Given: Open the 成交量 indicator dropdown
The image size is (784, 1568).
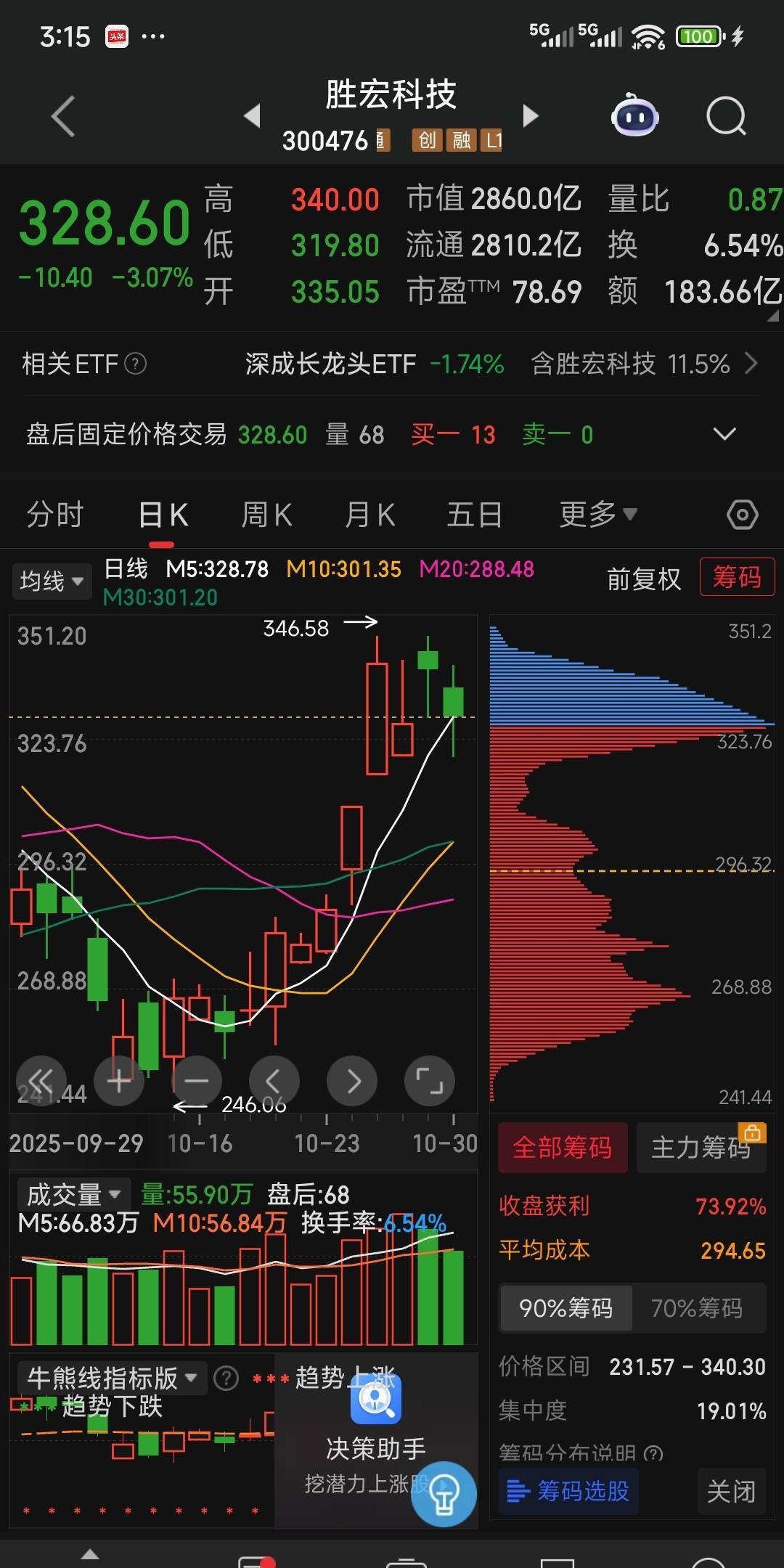Looking at the screenshot, I should pyautogui.click(x=73, y=1193).
